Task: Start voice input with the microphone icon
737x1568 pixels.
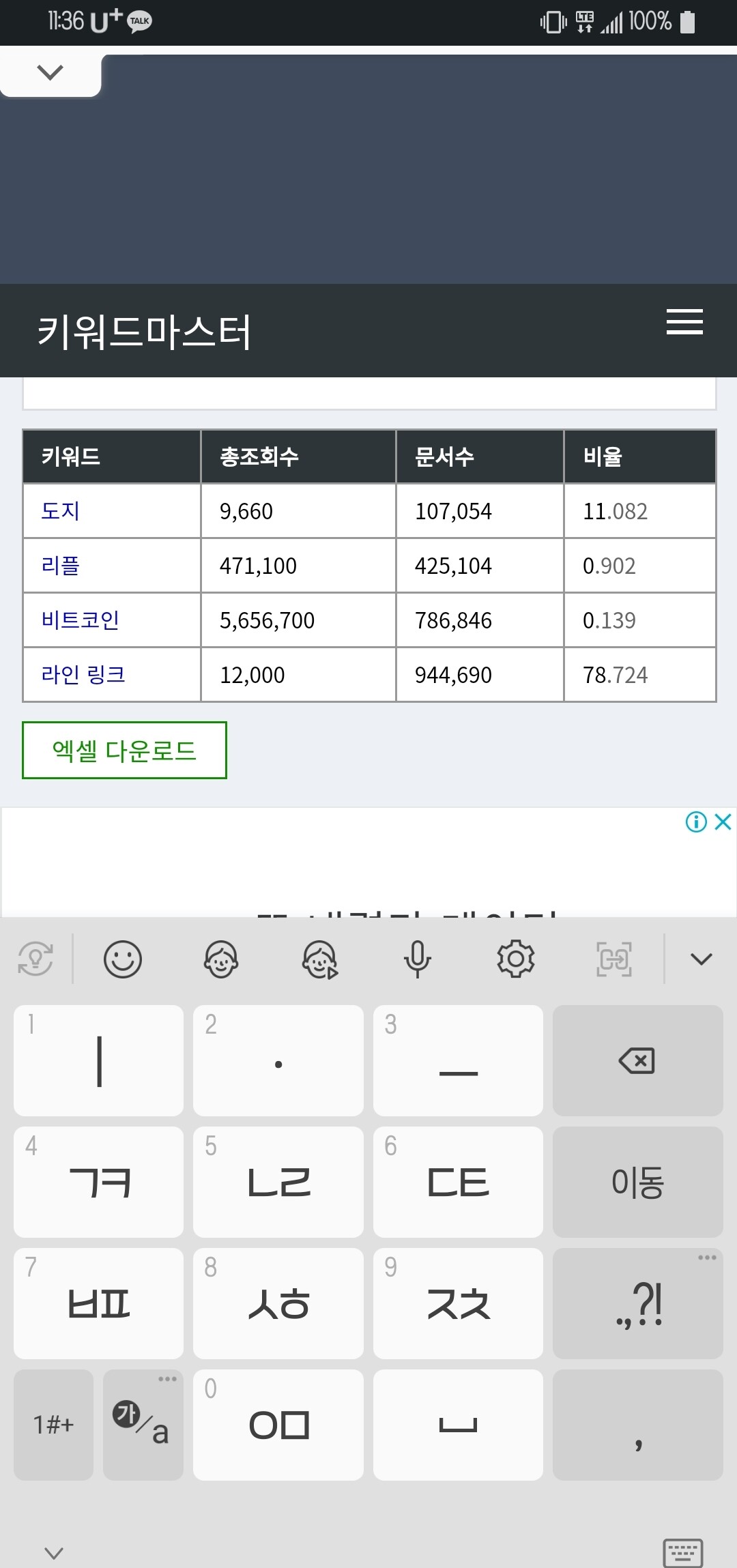Action: pyautogui.click(x=418, y=959)
